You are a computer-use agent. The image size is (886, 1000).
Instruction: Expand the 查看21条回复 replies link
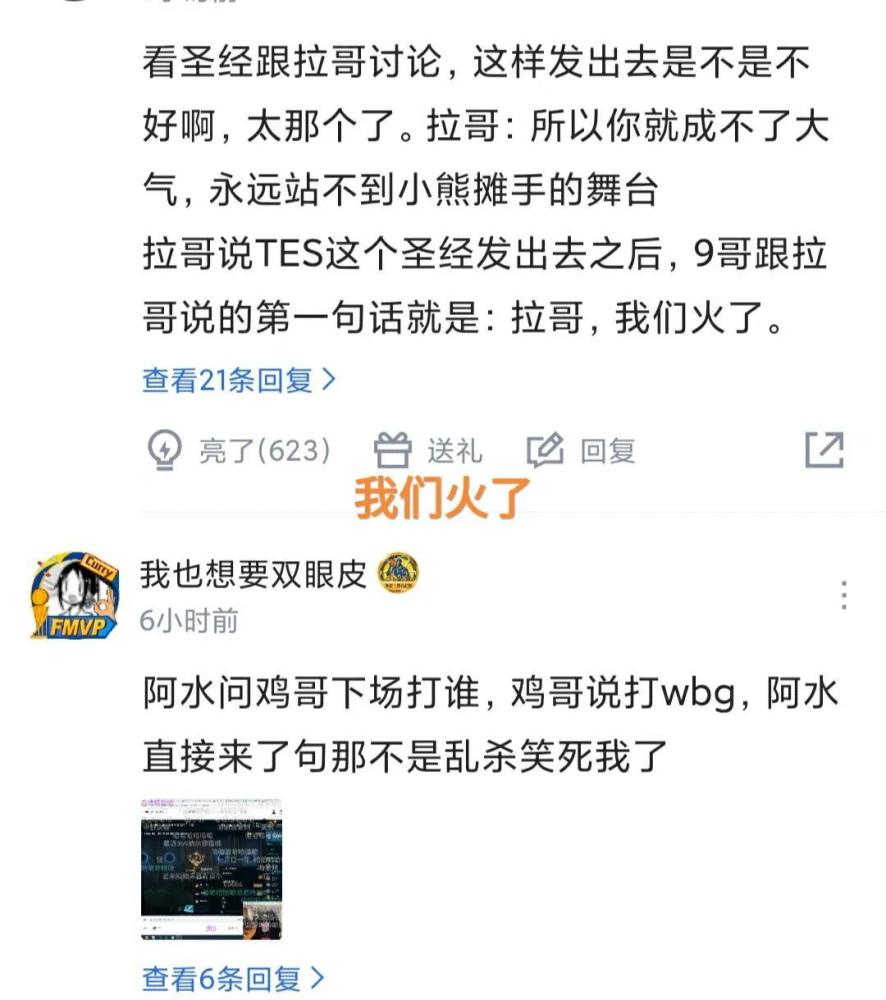[x=238, y=380]
